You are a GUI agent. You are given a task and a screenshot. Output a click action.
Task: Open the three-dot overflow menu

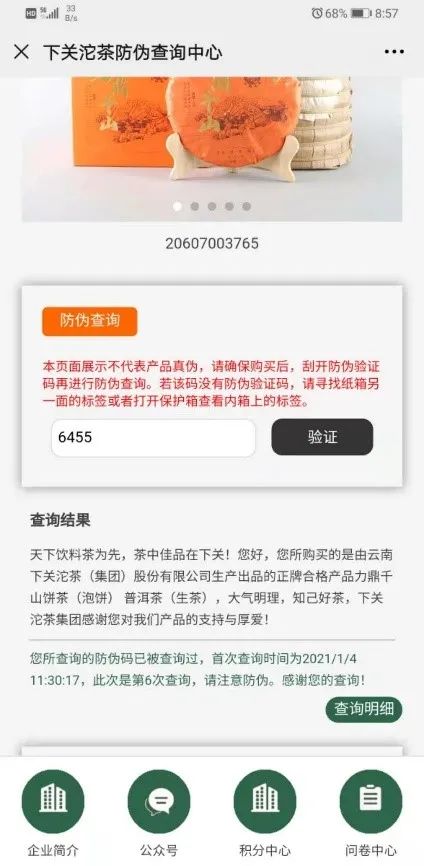394,52
